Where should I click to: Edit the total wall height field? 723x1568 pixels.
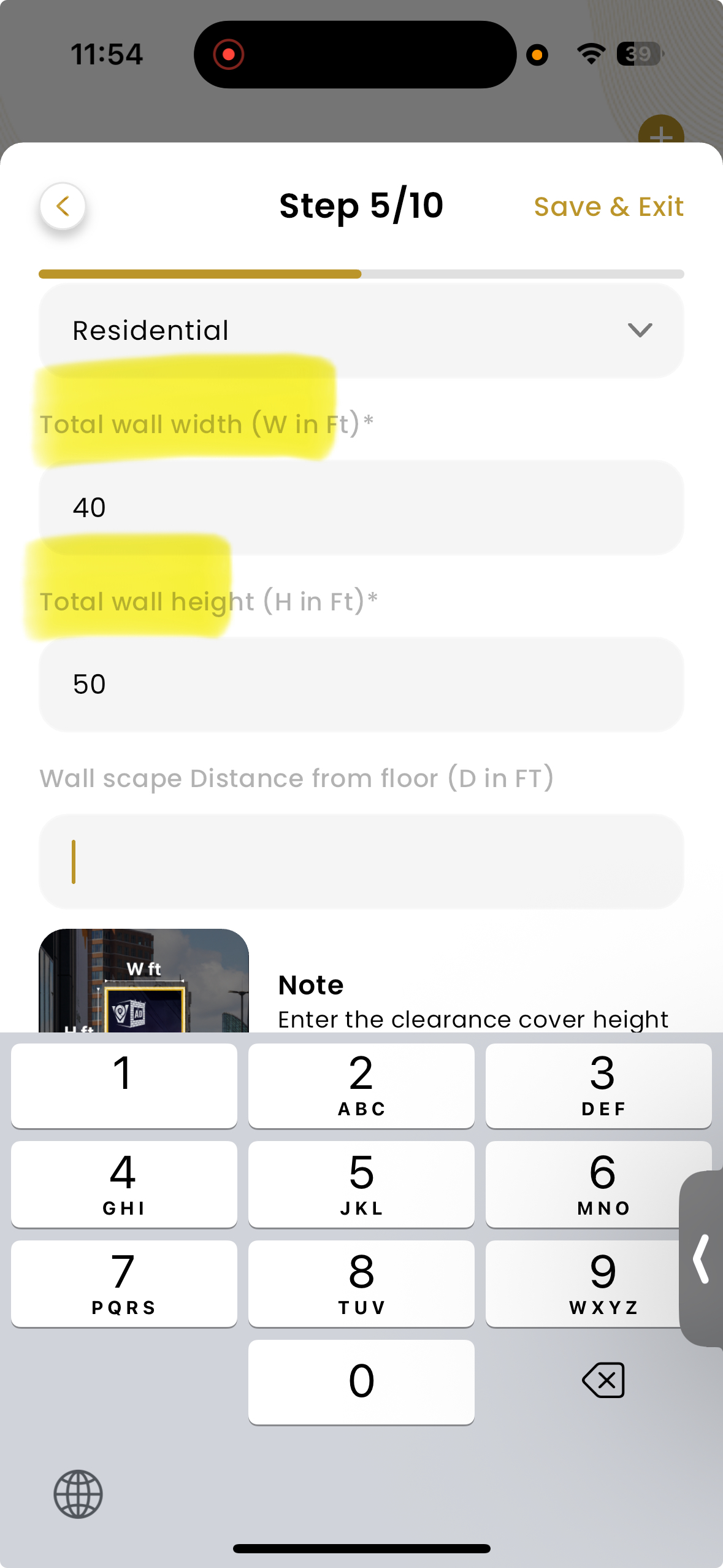pyautogui.click(x=361, y=685)
